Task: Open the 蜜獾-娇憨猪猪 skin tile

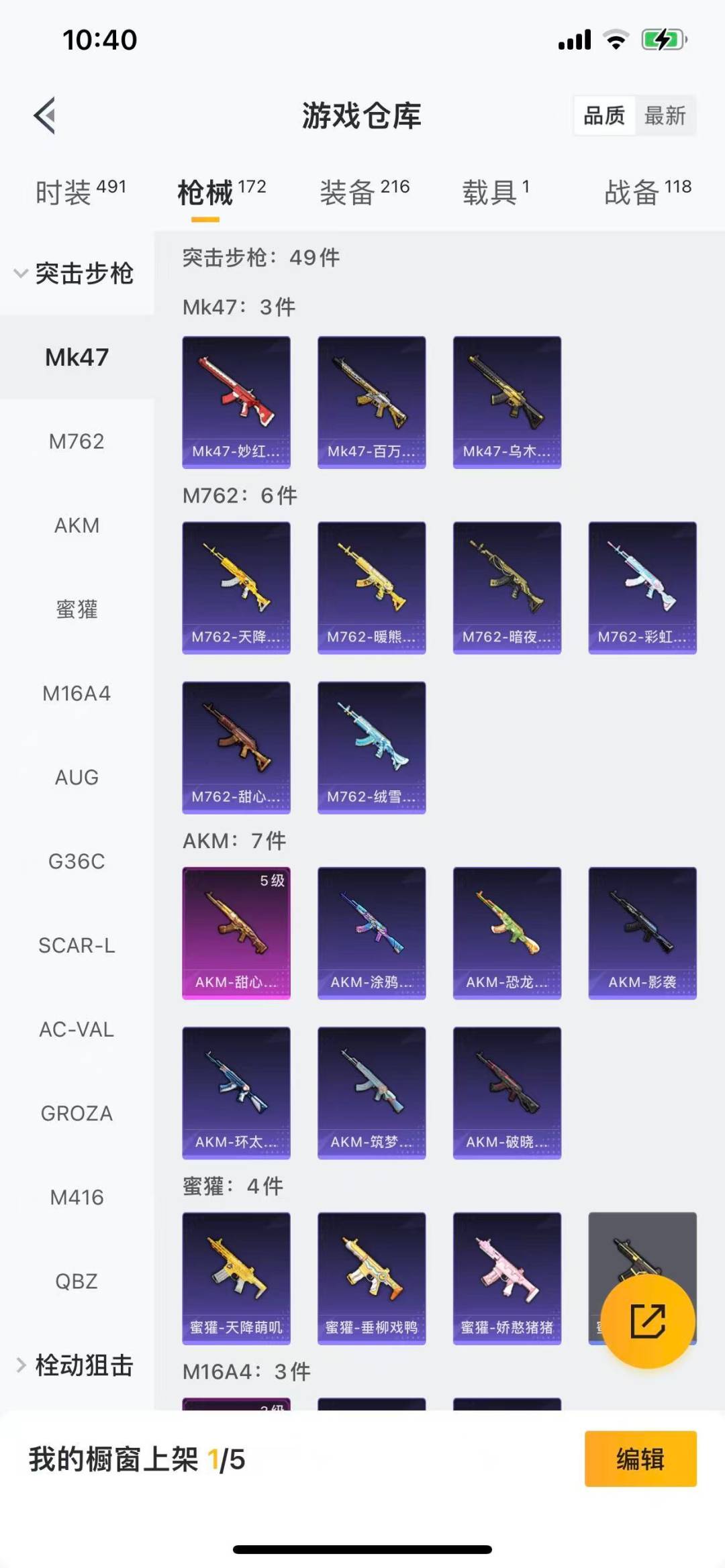Action: tap(507, 1277)
